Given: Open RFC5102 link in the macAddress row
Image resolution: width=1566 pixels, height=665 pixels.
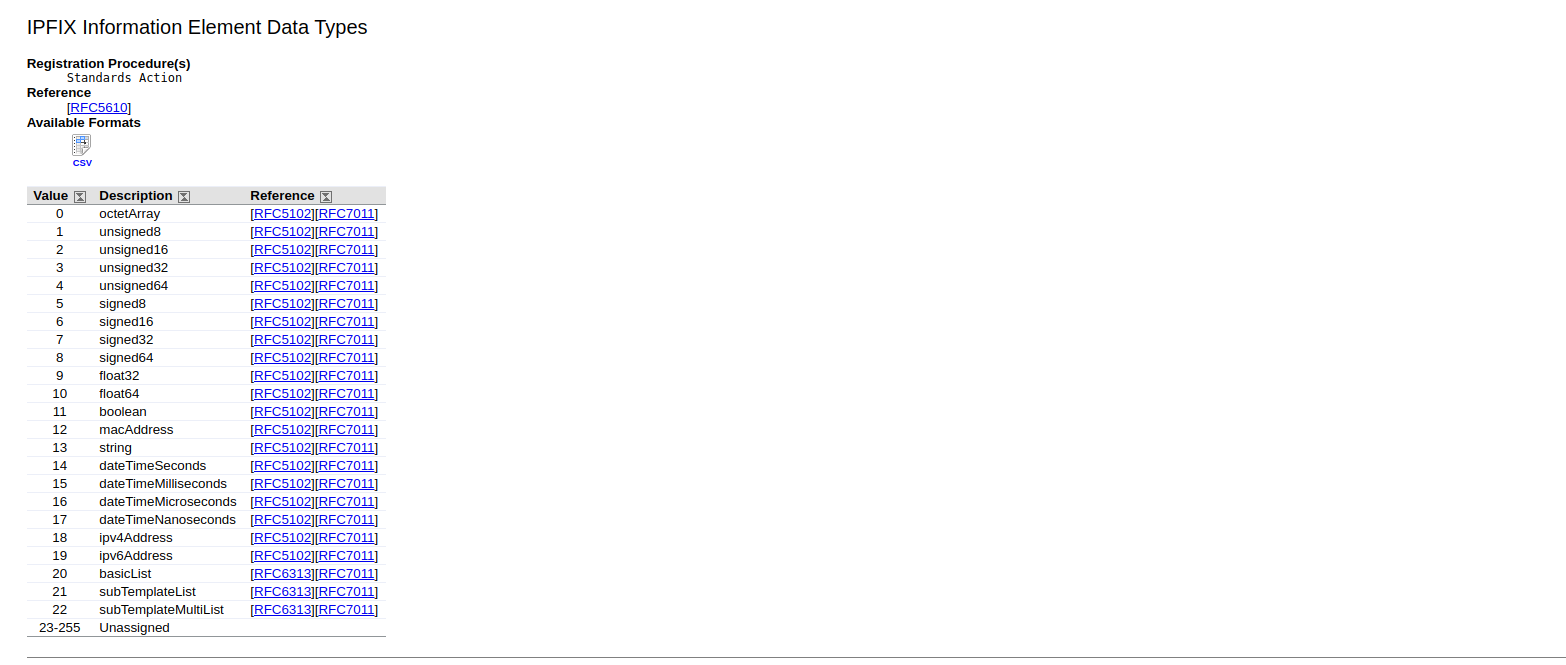Looking at the screenshot, I should coord(282,430).
